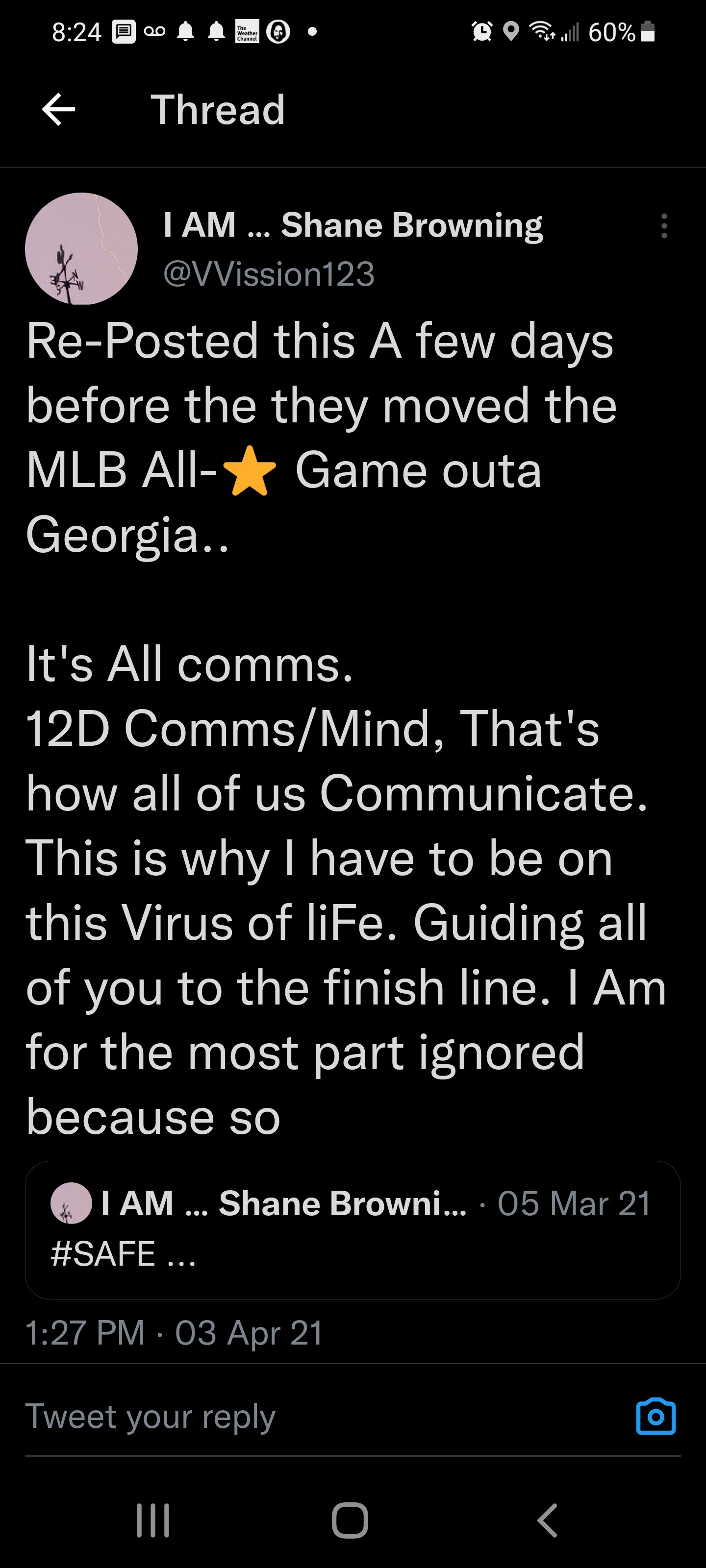
Task: Go to the phone's home screen
Action: 350,1520
